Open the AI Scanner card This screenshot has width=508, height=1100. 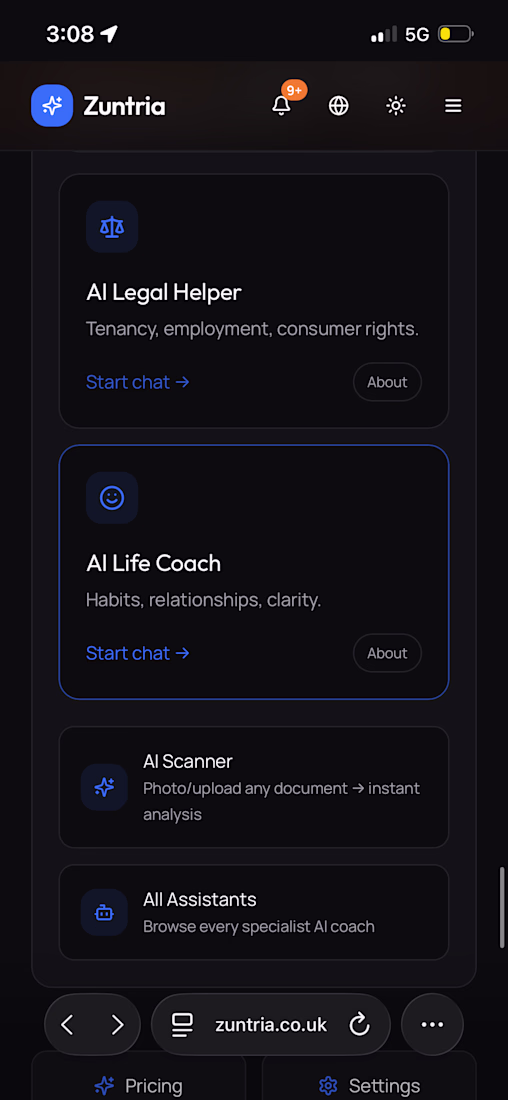click(254, 787)
